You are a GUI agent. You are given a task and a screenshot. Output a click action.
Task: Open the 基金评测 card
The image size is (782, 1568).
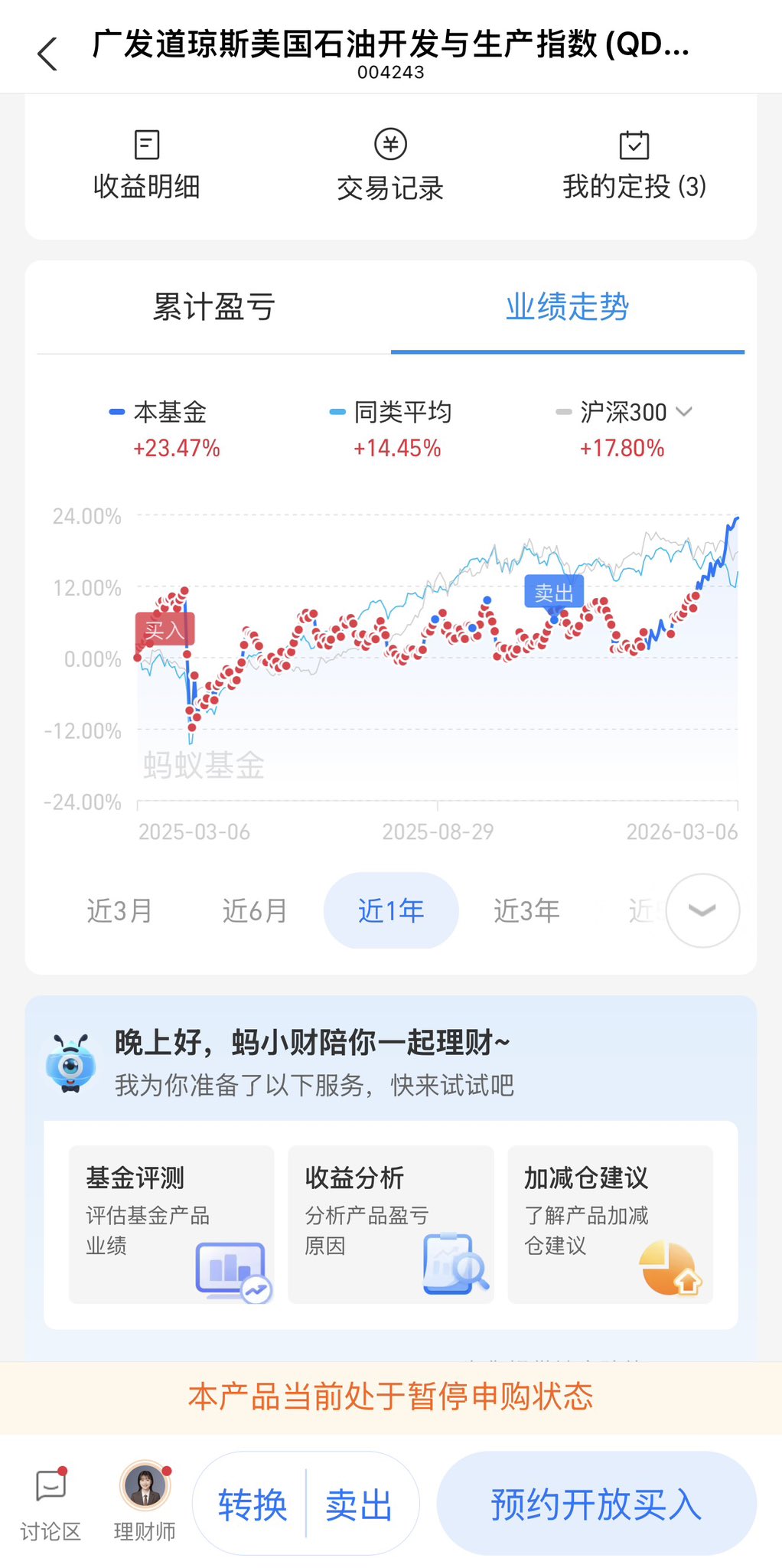pos(171,1223)
